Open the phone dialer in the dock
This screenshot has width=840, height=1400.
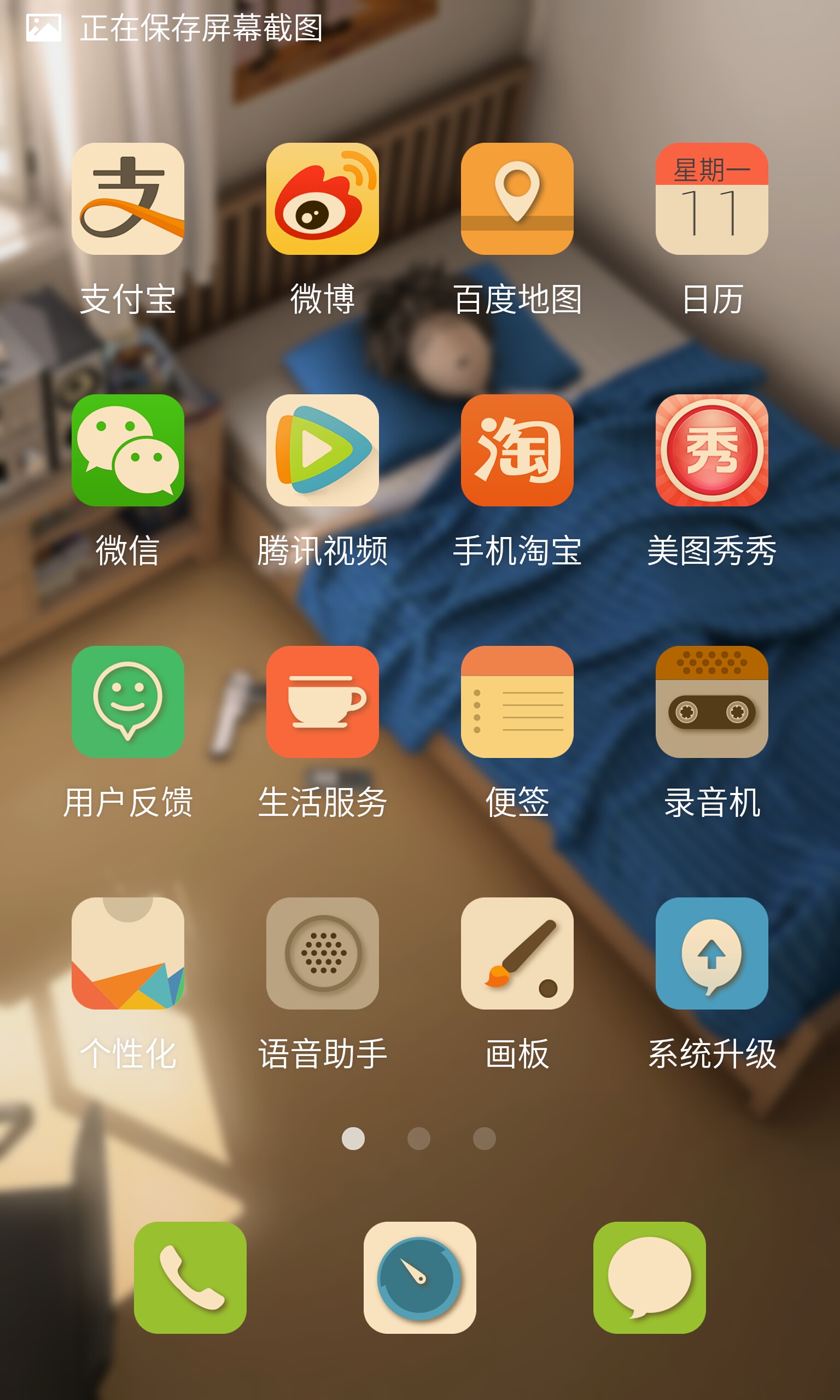click(190, 1277)
